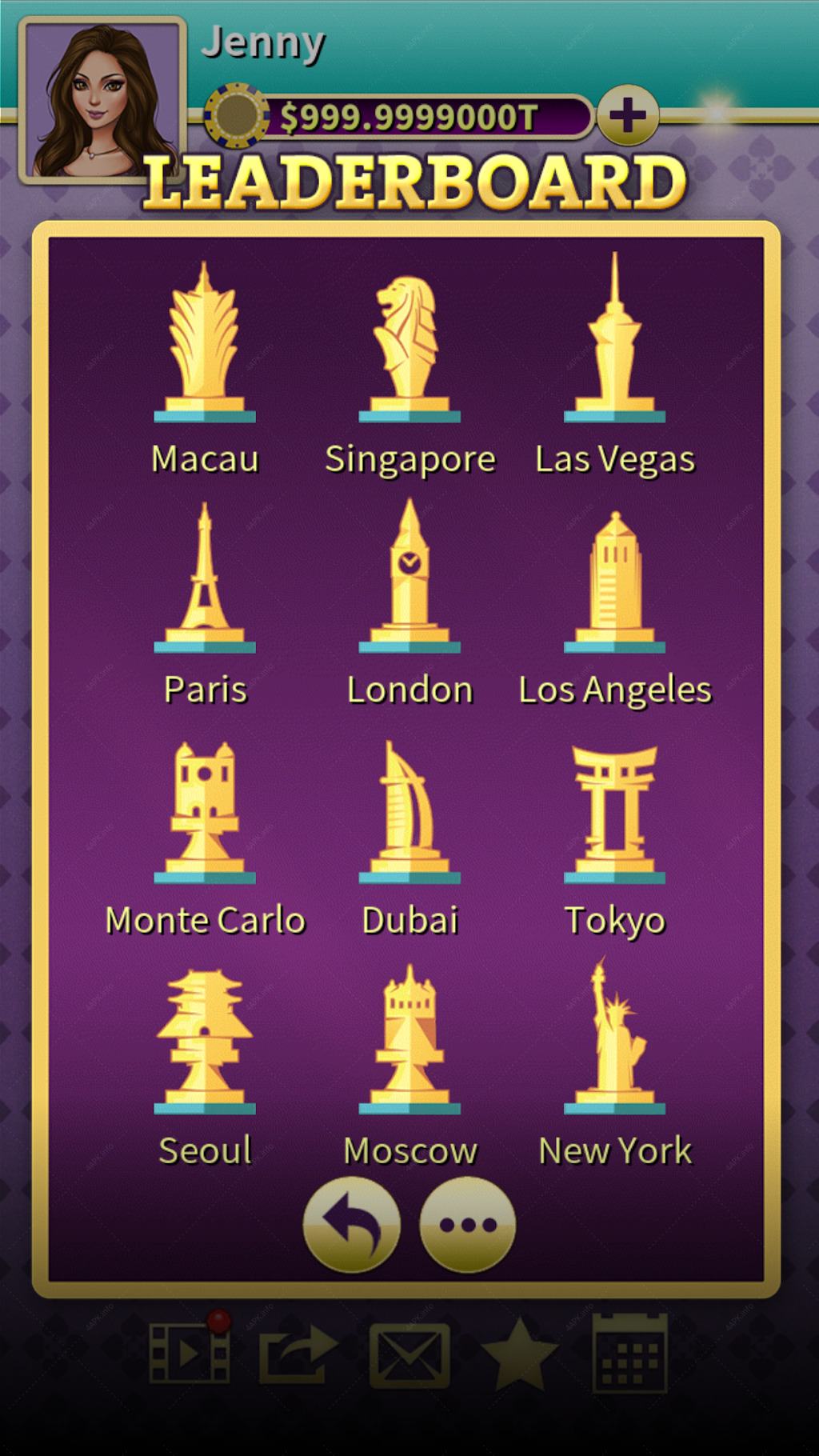
Task: Tap the share arrow icon
Action: [298, 1354]
